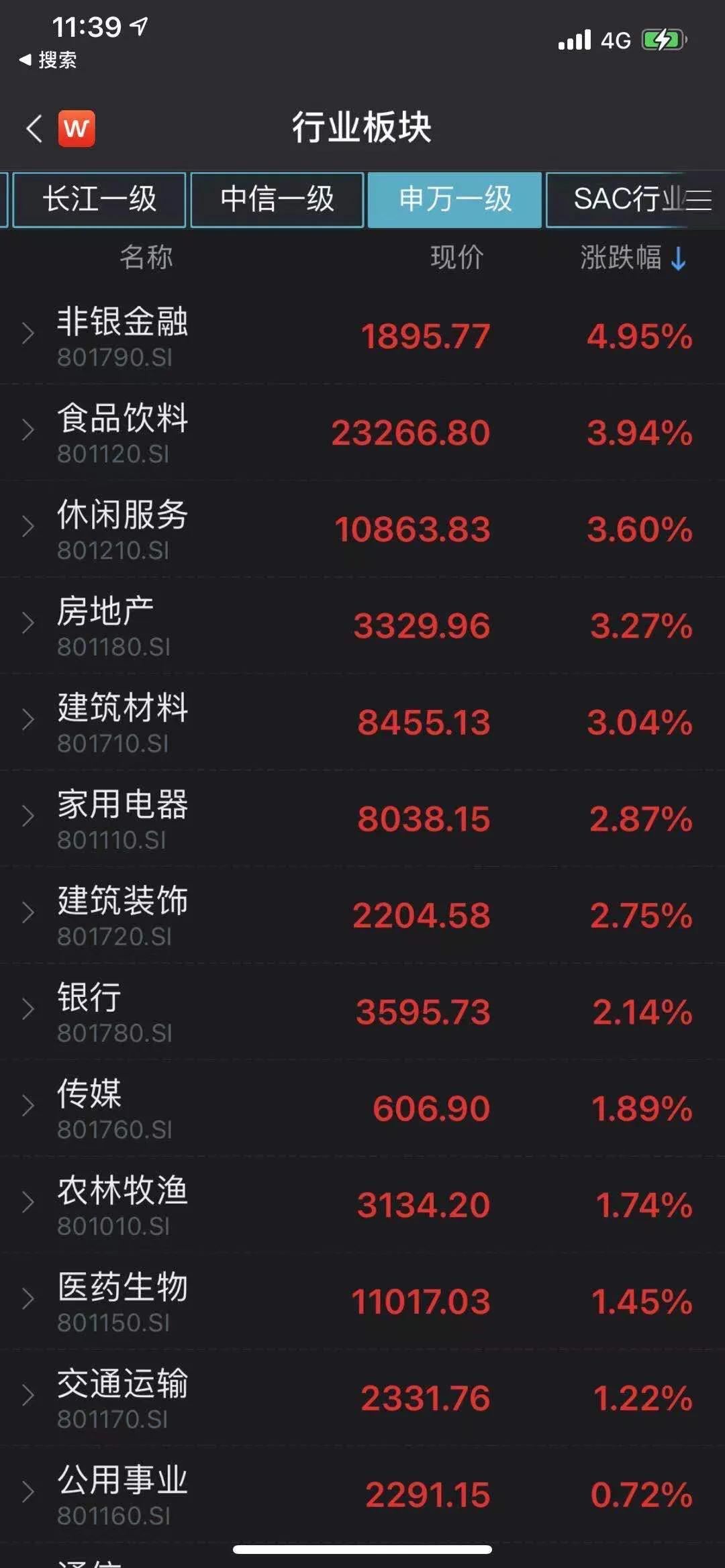
Task: Open the 建筑装饰 sector row
Action: point(362,915)
